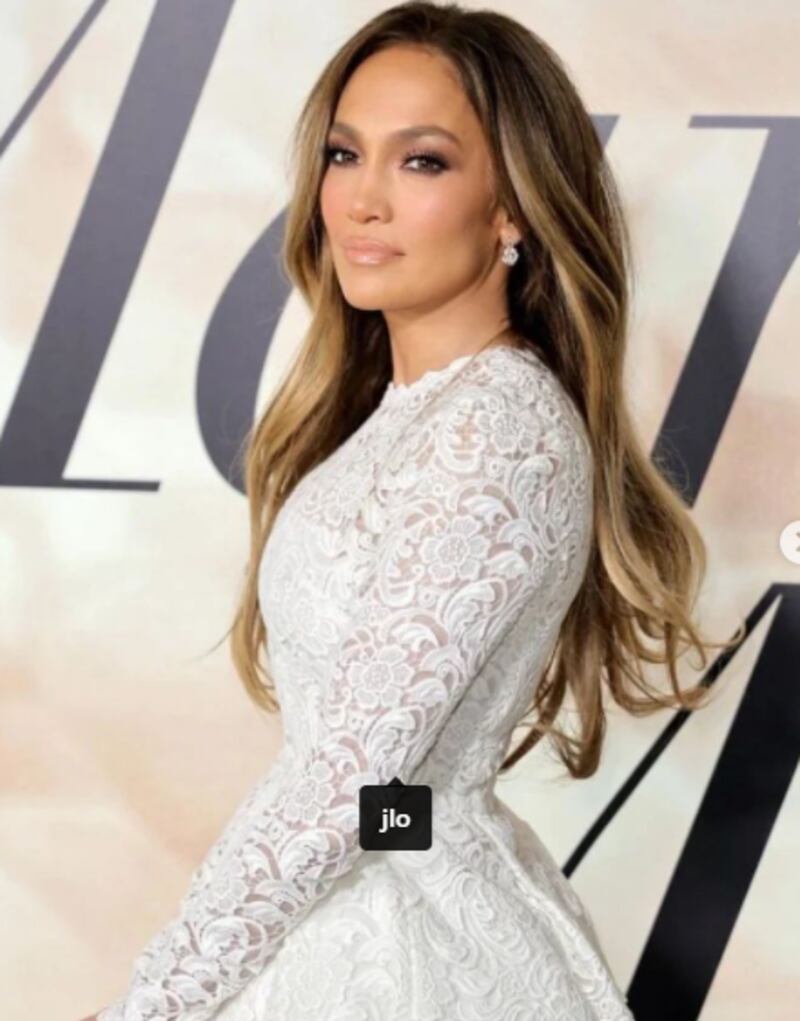800x1021 pixels.
Task: Go to the next carousel photo
Action: click(793, 543)
